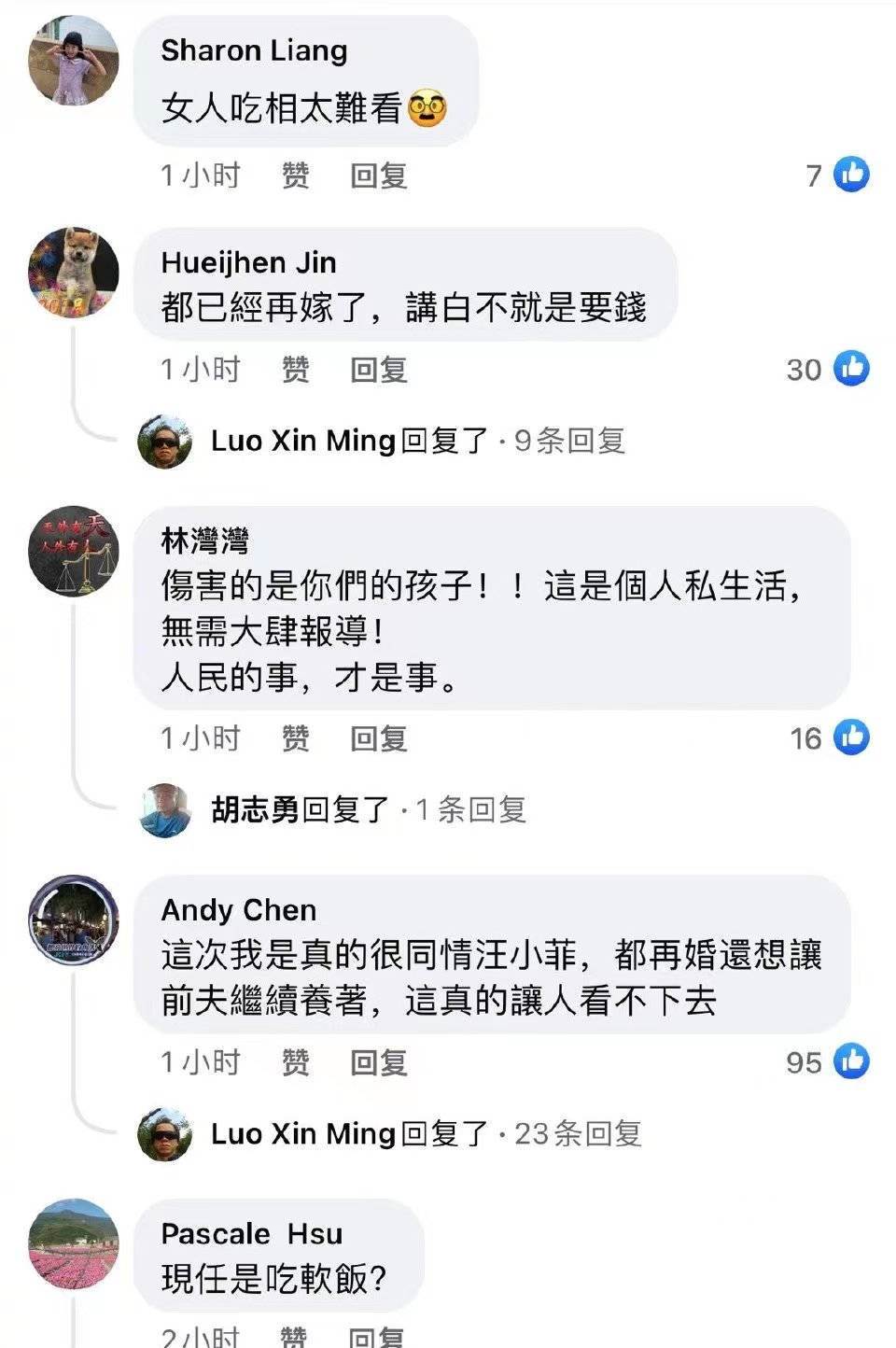Like Andy Chen's comment
Viewport: 896px width, 1348px height.
coord(296,1062)
